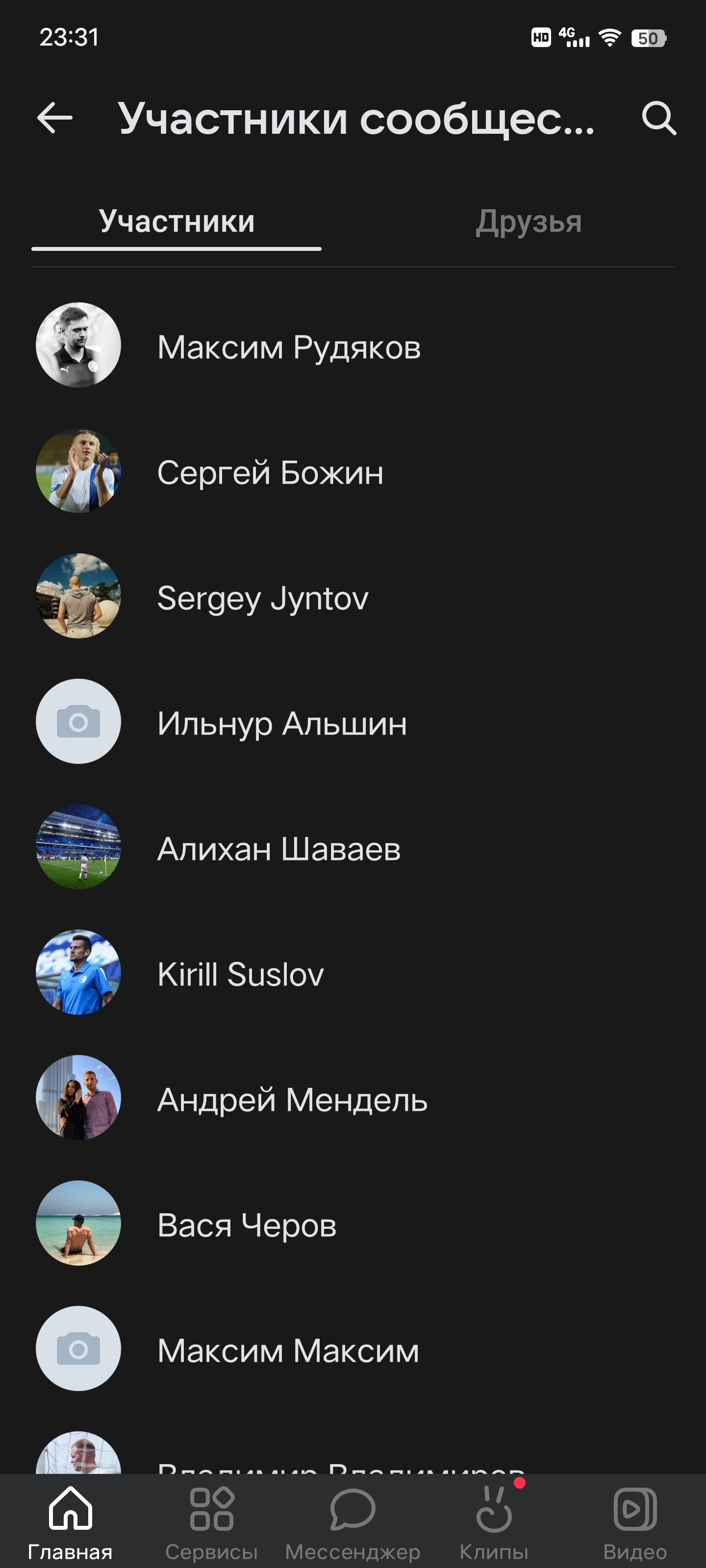View profile of Сергей Божин
The image size is (706, 1568).
pyautogui.click(x=270, y=472)
